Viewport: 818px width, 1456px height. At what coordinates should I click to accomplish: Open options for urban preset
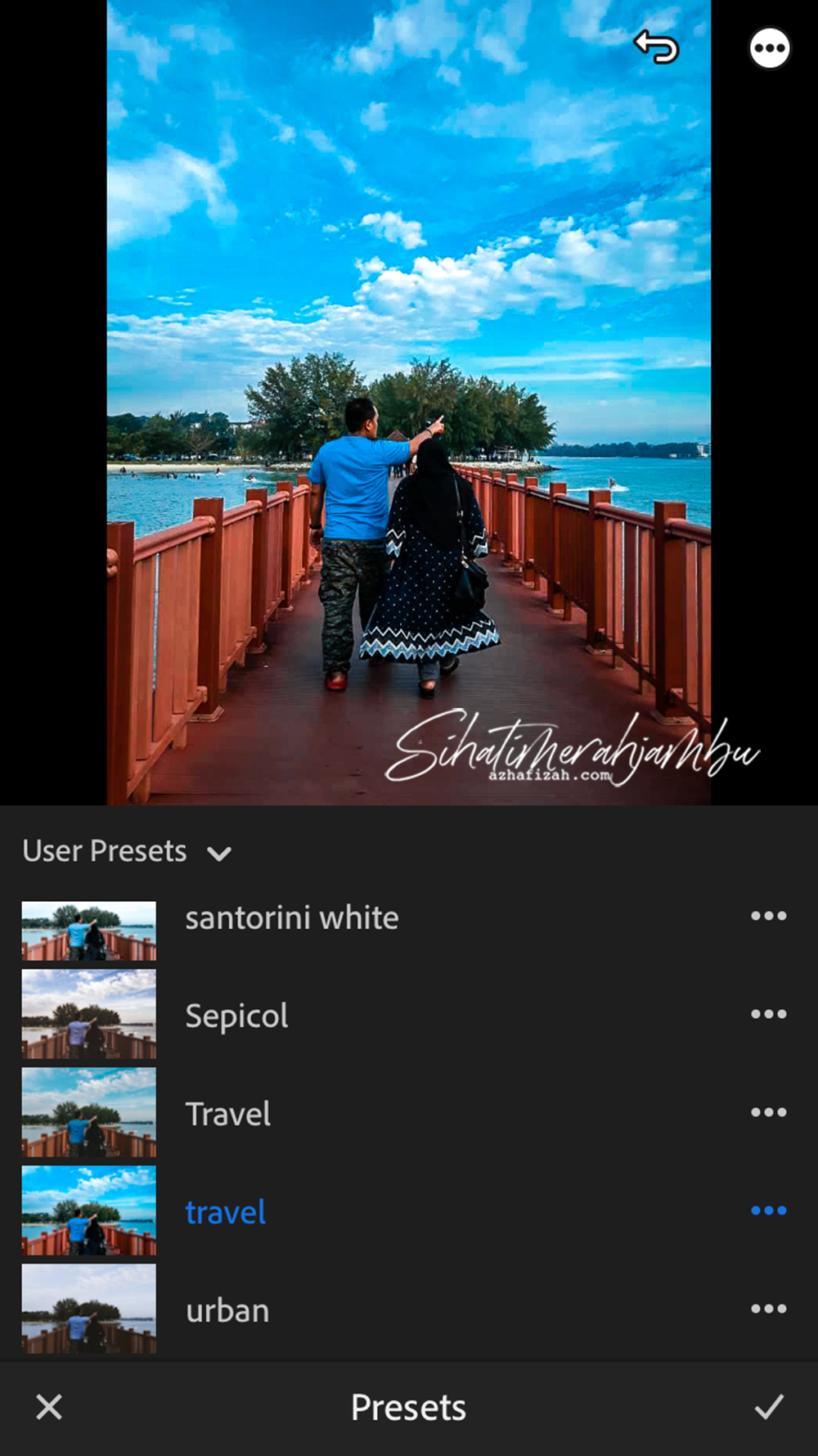coord(768,1309)
